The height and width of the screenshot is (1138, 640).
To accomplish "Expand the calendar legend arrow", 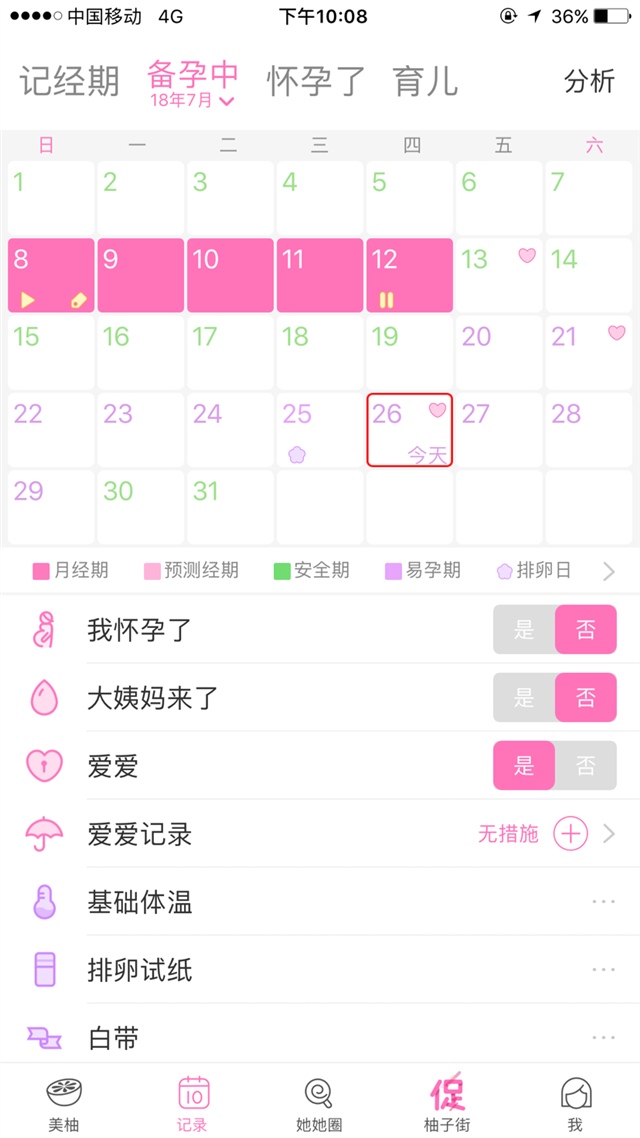I will (608, 572).
